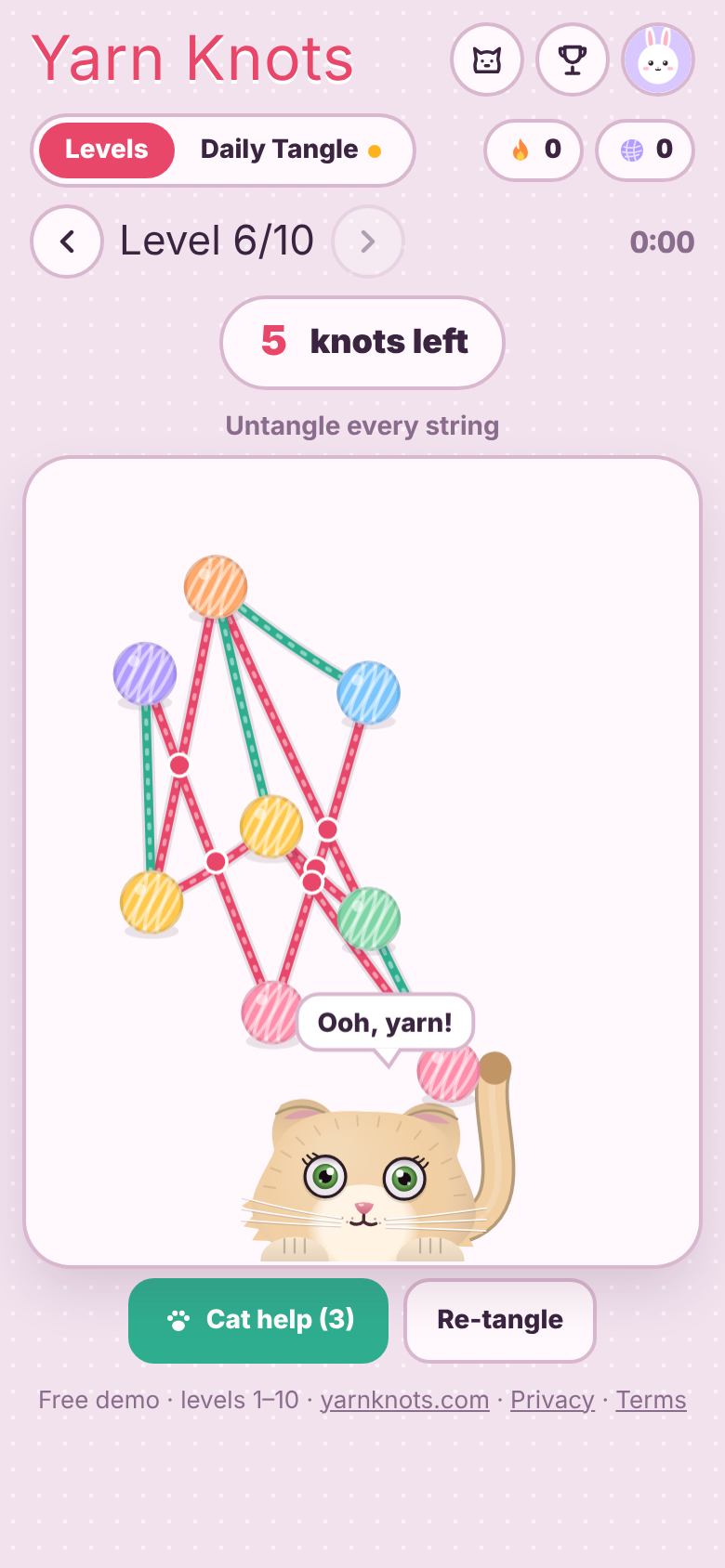725x1568 pixels.
Task: Open the yarnknots.com link
Action: click(x=405, y=1399)
